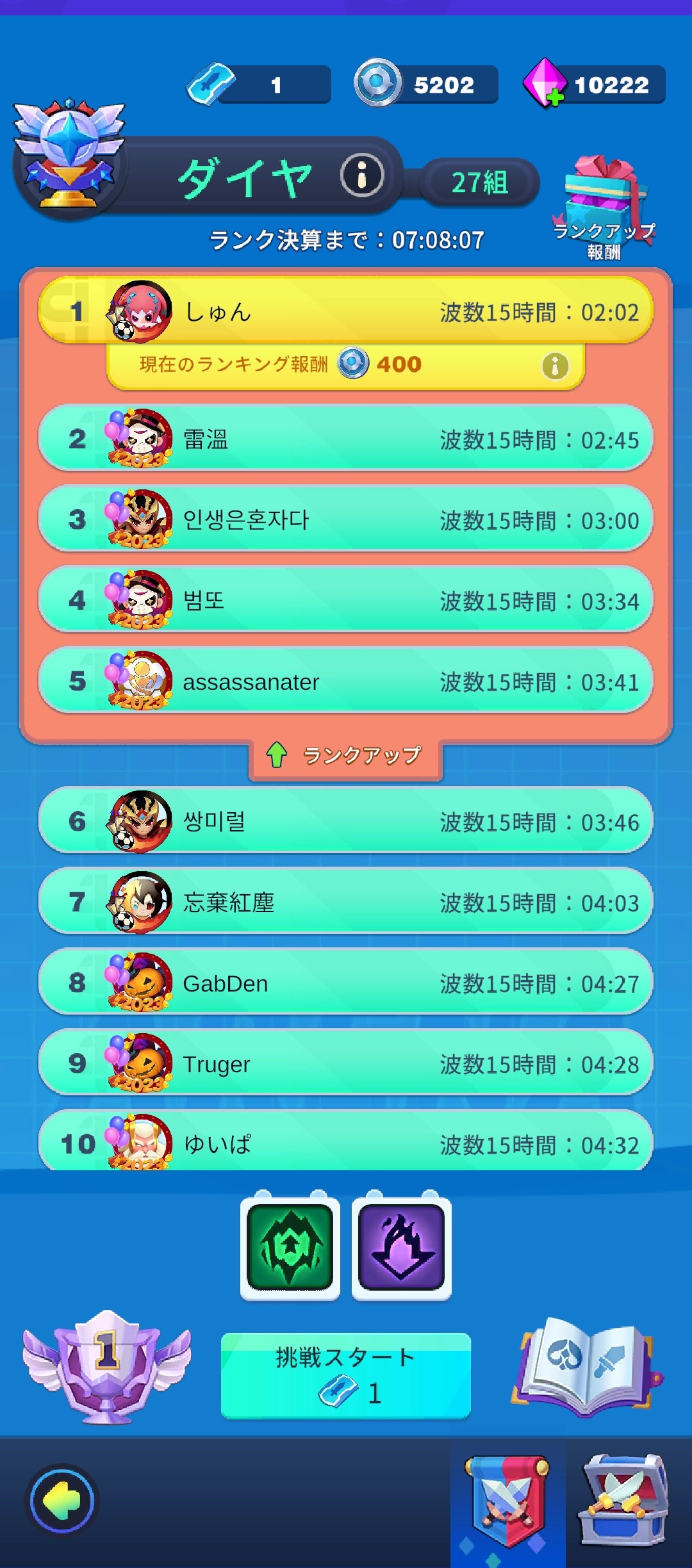This screenshot has width=692, height=1568.
Task: Select the purple flame skill card
Action: (402, 1246)
